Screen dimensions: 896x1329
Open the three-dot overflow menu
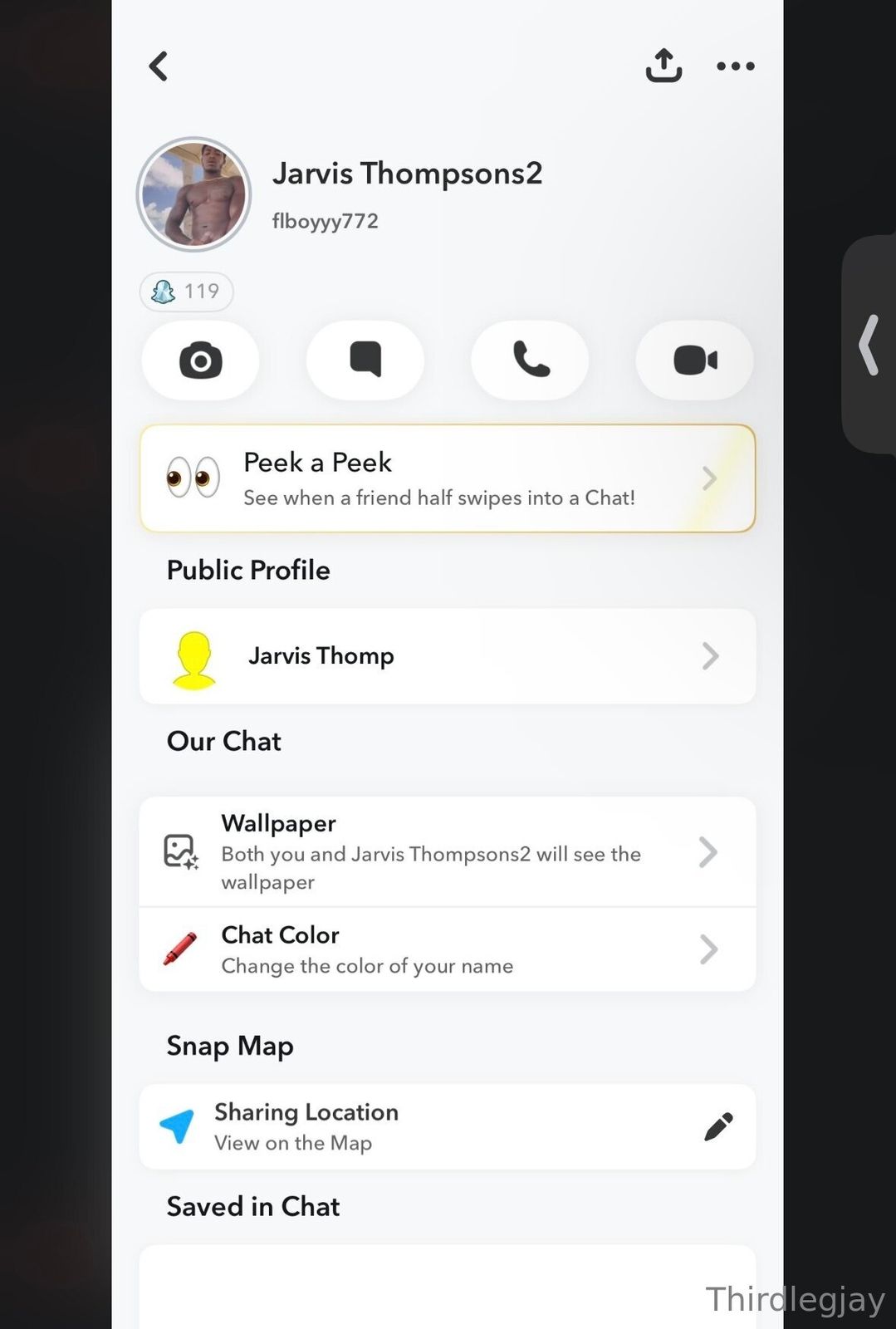pos(736,66)
